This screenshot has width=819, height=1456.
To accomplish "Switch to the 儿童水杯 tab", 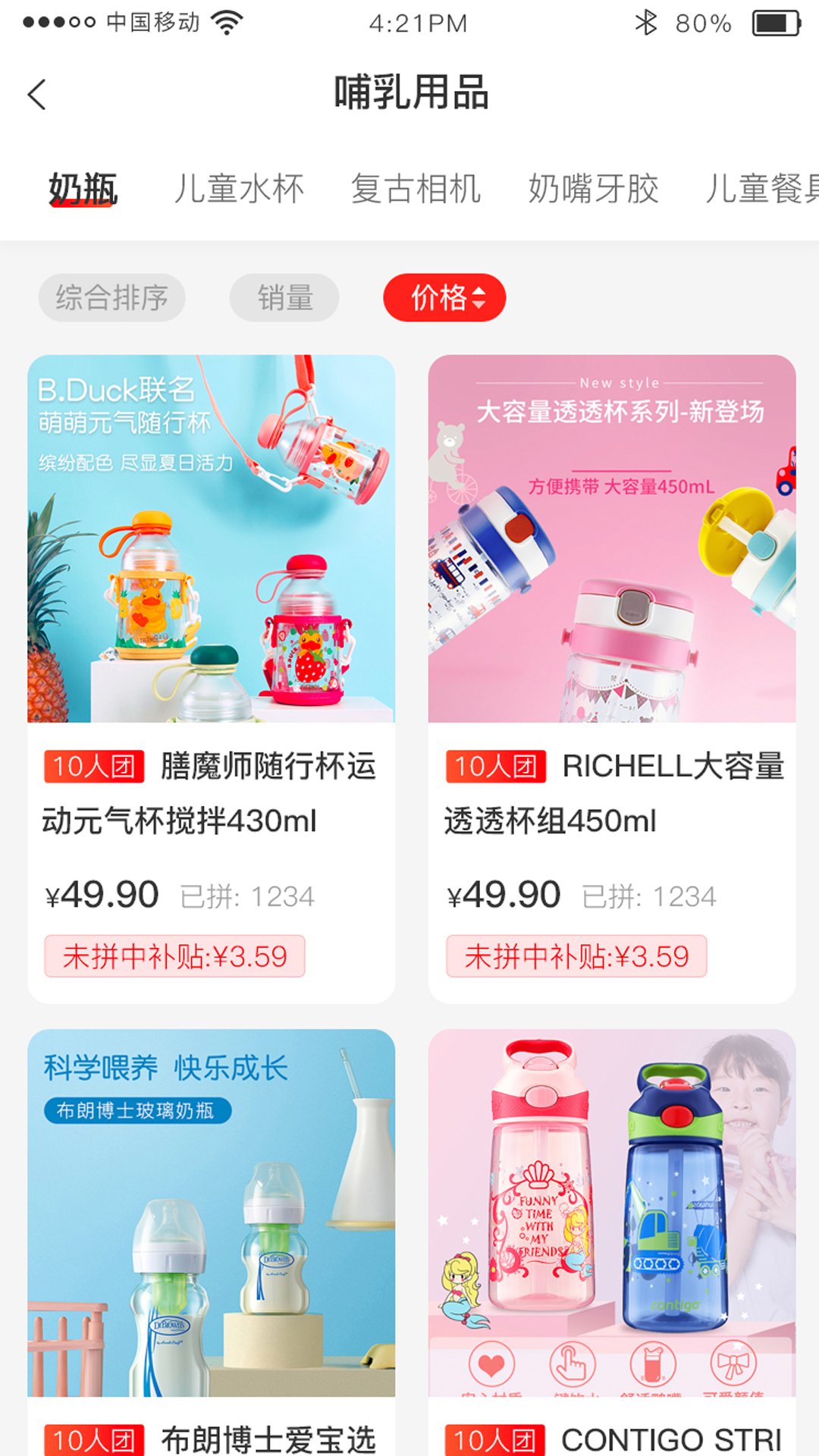I will 239,188.
